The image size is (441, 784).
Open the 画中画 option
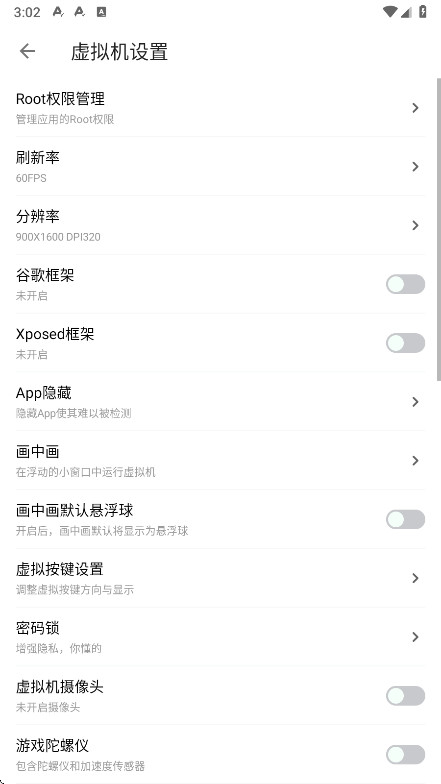point(220,460)
